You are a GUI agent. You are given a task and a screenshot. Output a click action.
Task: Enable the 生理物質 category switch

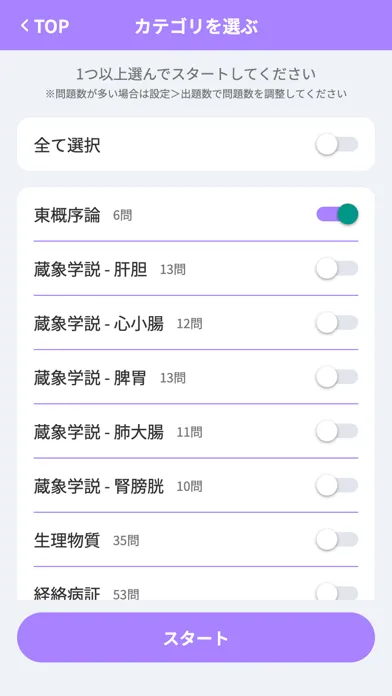tap(337, 540)
